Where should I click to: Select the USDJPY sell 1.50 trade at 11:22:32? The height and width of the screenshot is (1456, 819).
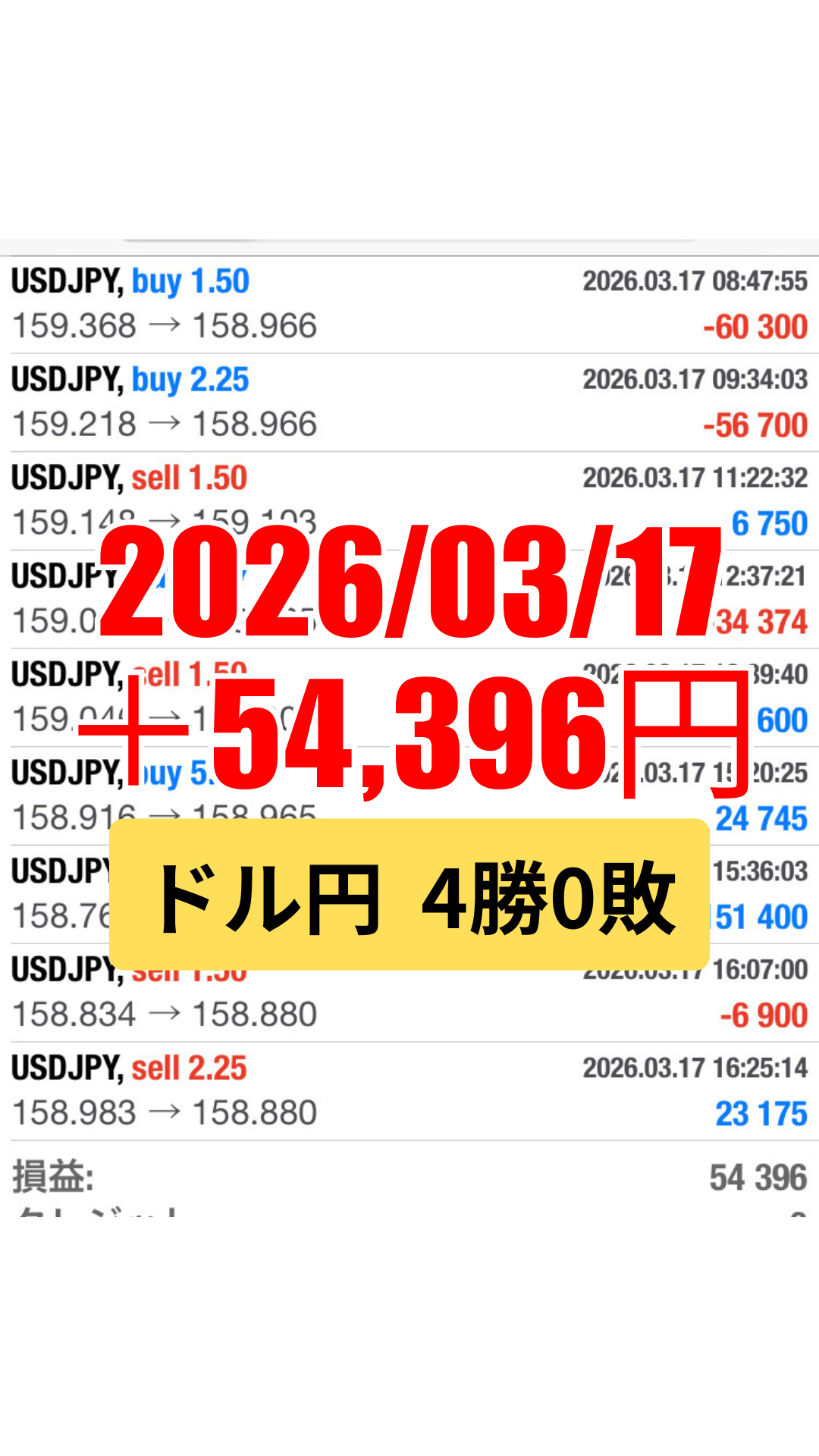click(x=129, y=477)
